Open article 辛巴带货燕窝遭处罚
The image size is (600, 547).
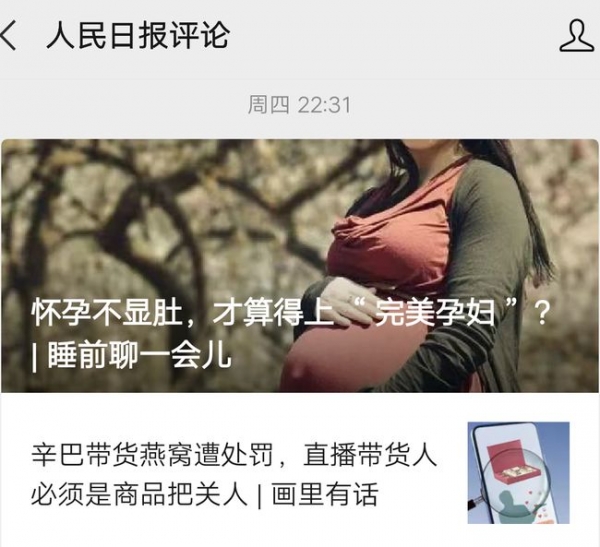234,475
